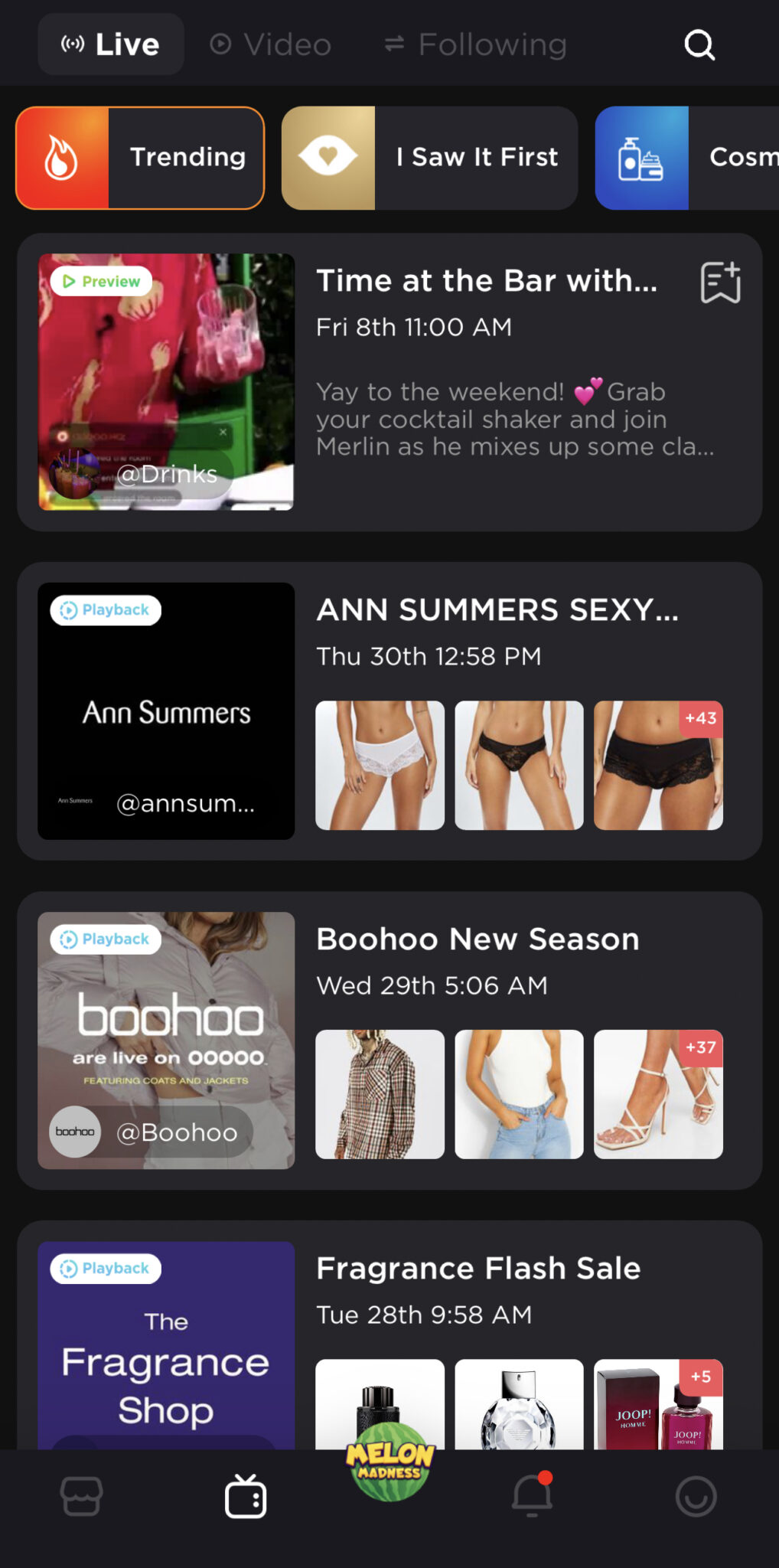Open the shop tab in bottom bar
The height and width of the screenshot is (1568, 779).
coord(82,1497)
